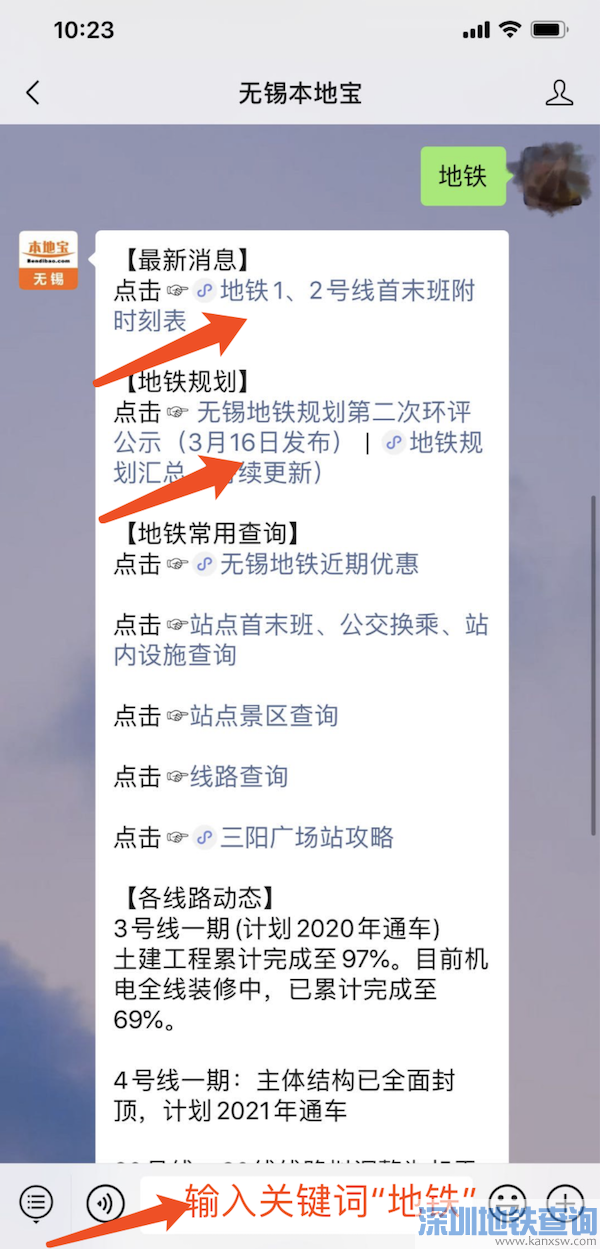Open the account menu list icon
The image size is (600, 1249).
click(x=35, y=1201)
